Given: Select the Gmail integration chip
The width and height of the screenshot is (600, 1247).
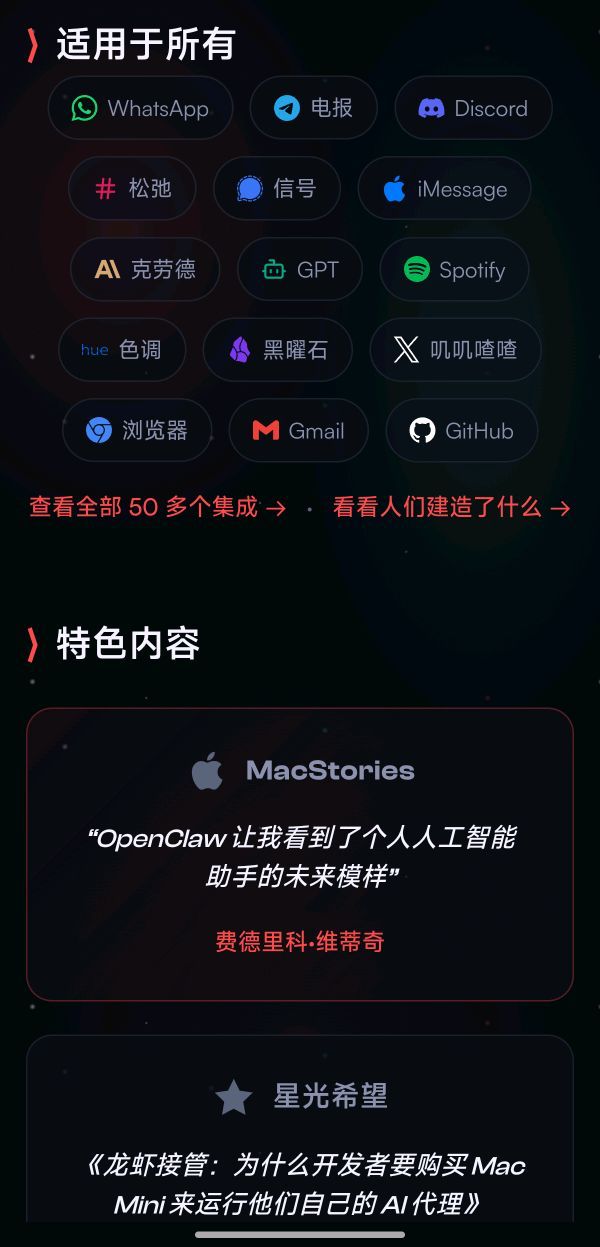Looking at the screenshot, I should [298, 431].
